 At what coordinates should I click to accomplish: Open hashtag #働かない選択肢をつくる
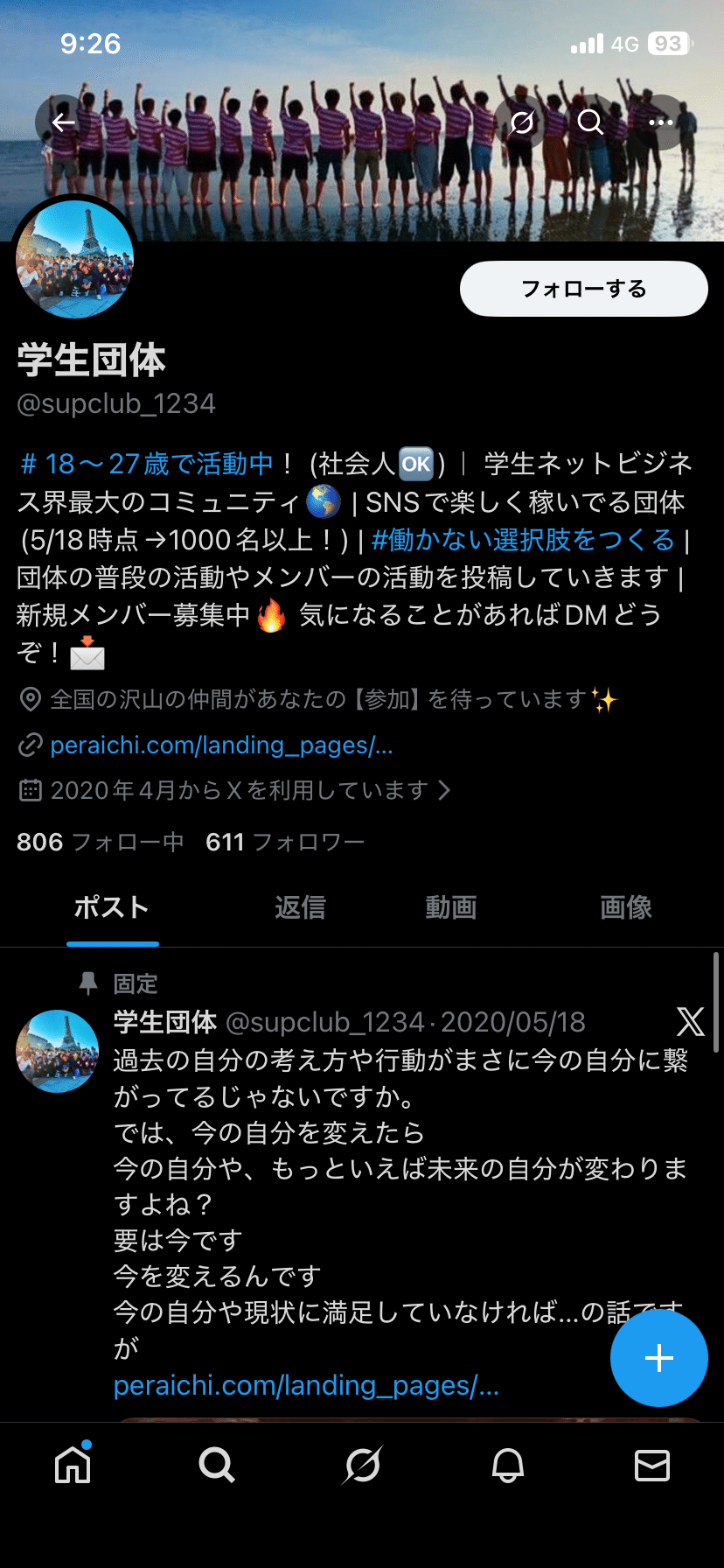(x=523, y=540)
